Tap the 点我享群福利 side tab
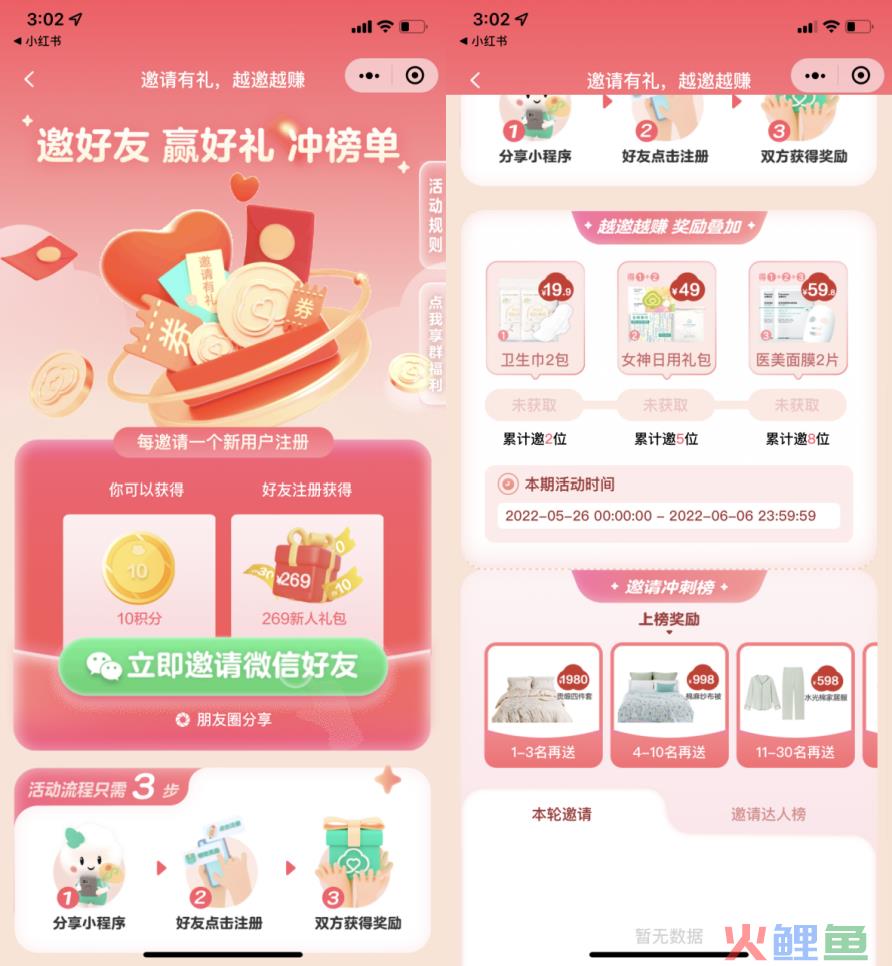 pyautogui.click(x=434, y=342)
